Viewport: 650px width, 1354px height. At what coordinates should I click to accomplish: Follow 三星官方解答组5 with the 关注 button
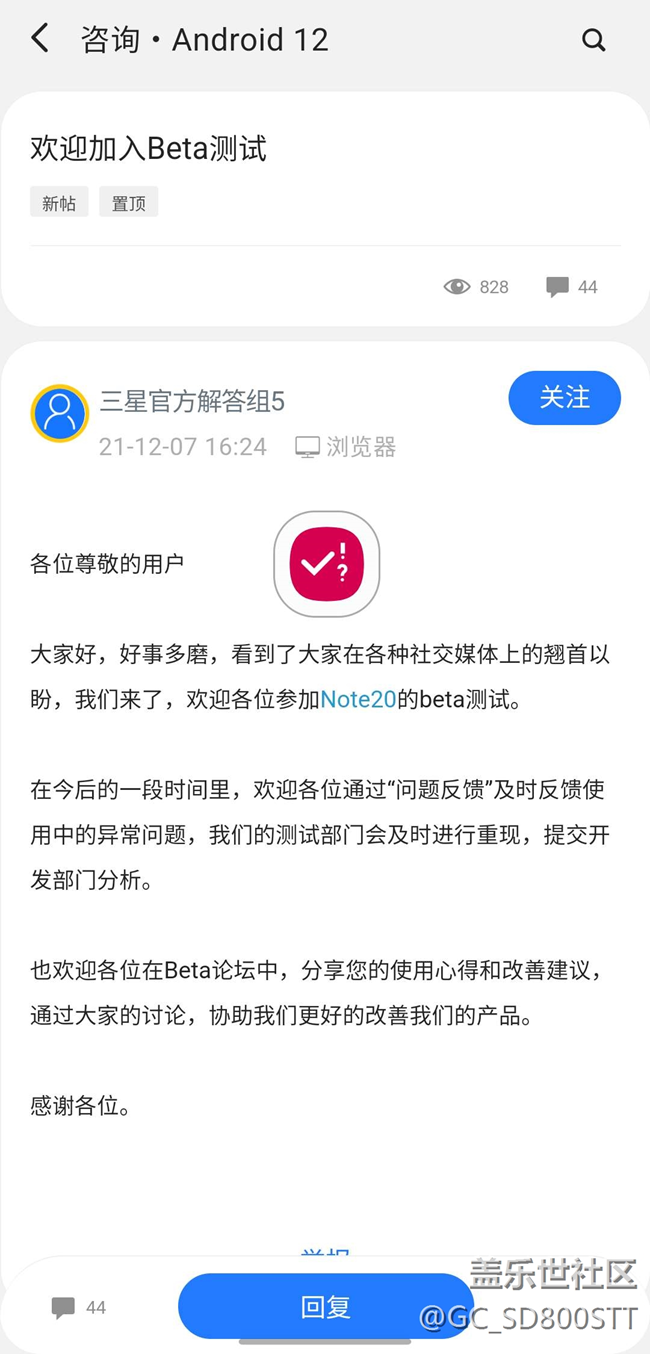coord(565,398)
